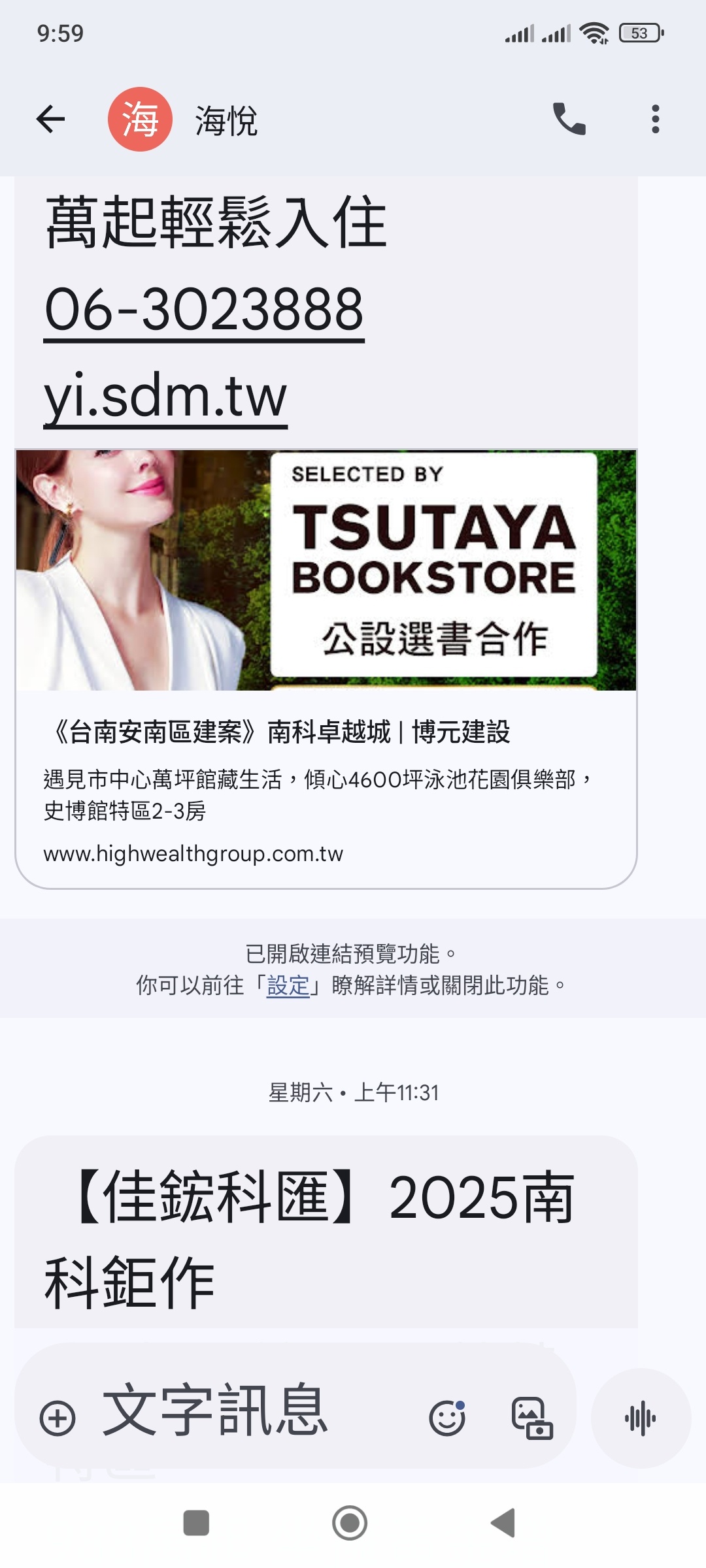The width and height of the screenshot is (706, 1568).
Task: Open recent apps from navigation bar
Action: pyautogui.click(x=196, y=1523)
